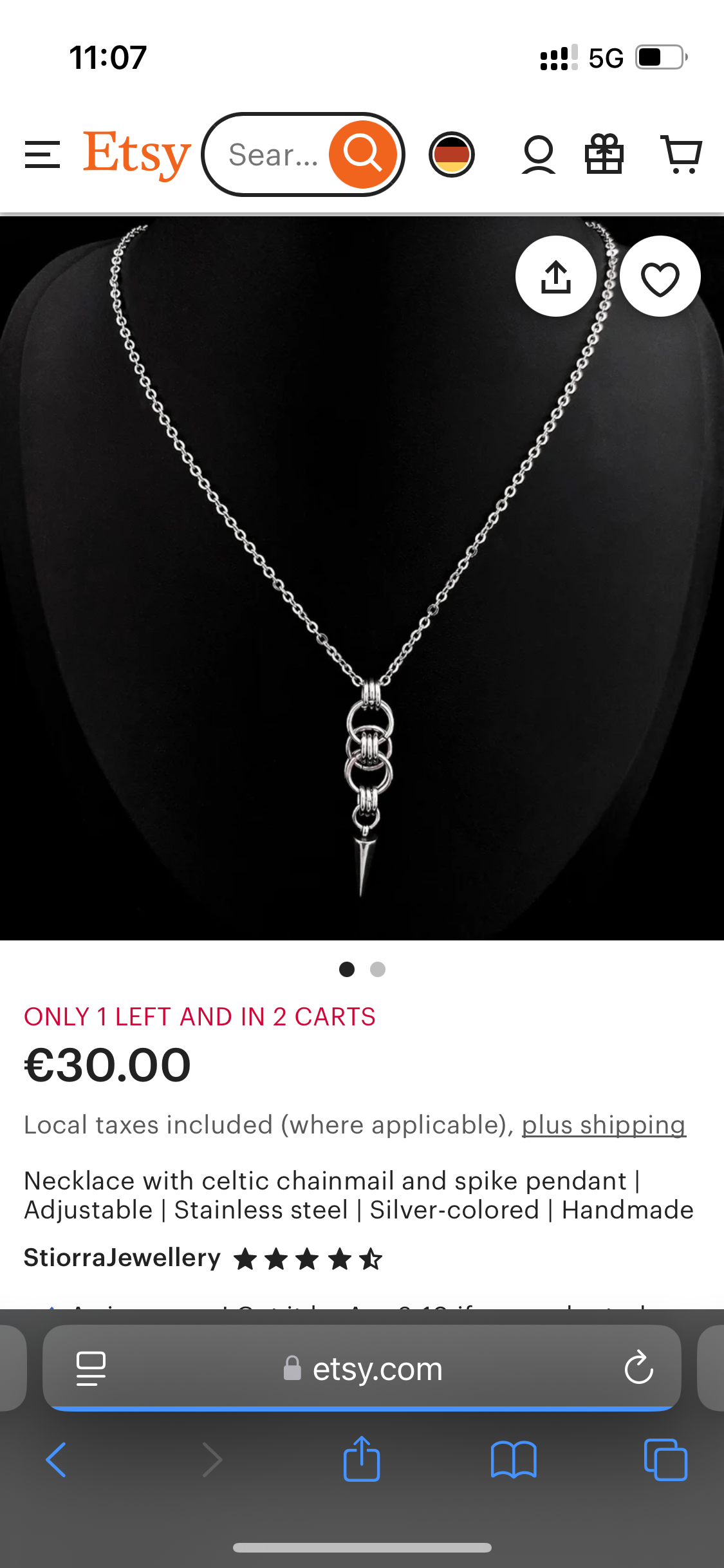Image resolution: width=724 pixels, height=1568 pixels.
Task: Change region via German flag icon
Action: [x=452, y=154]
